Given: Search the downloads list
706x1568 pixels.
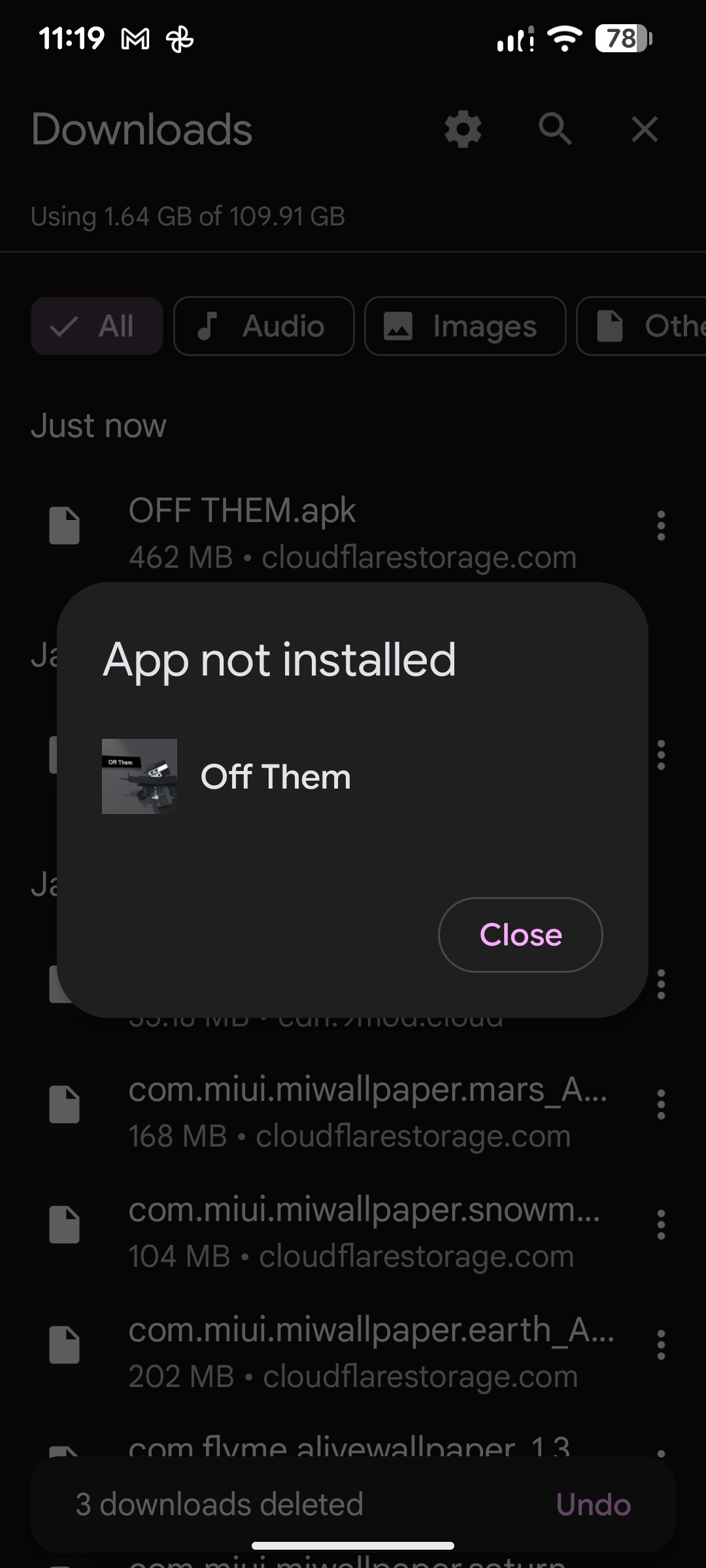Looking at the screenshot, I should click(x=555, y=129).
